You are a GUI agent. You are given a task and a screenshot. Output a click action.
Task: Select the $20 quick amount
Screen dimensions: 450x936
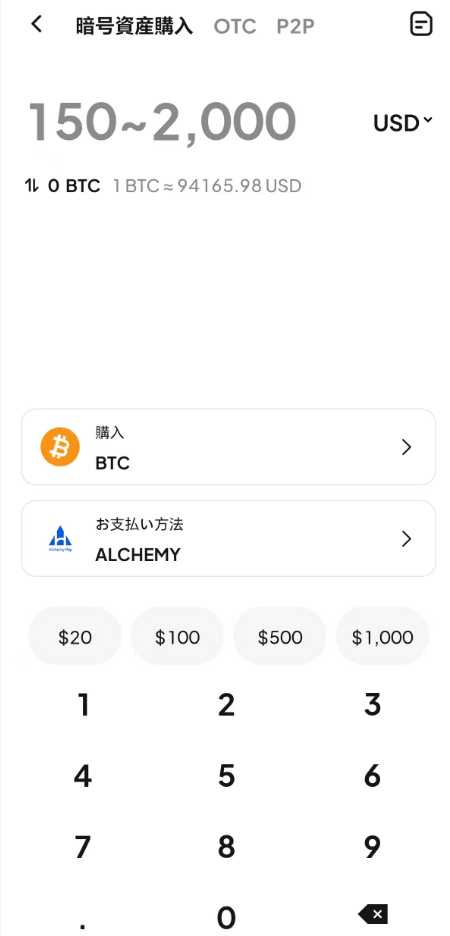click(x=75, y=637)
